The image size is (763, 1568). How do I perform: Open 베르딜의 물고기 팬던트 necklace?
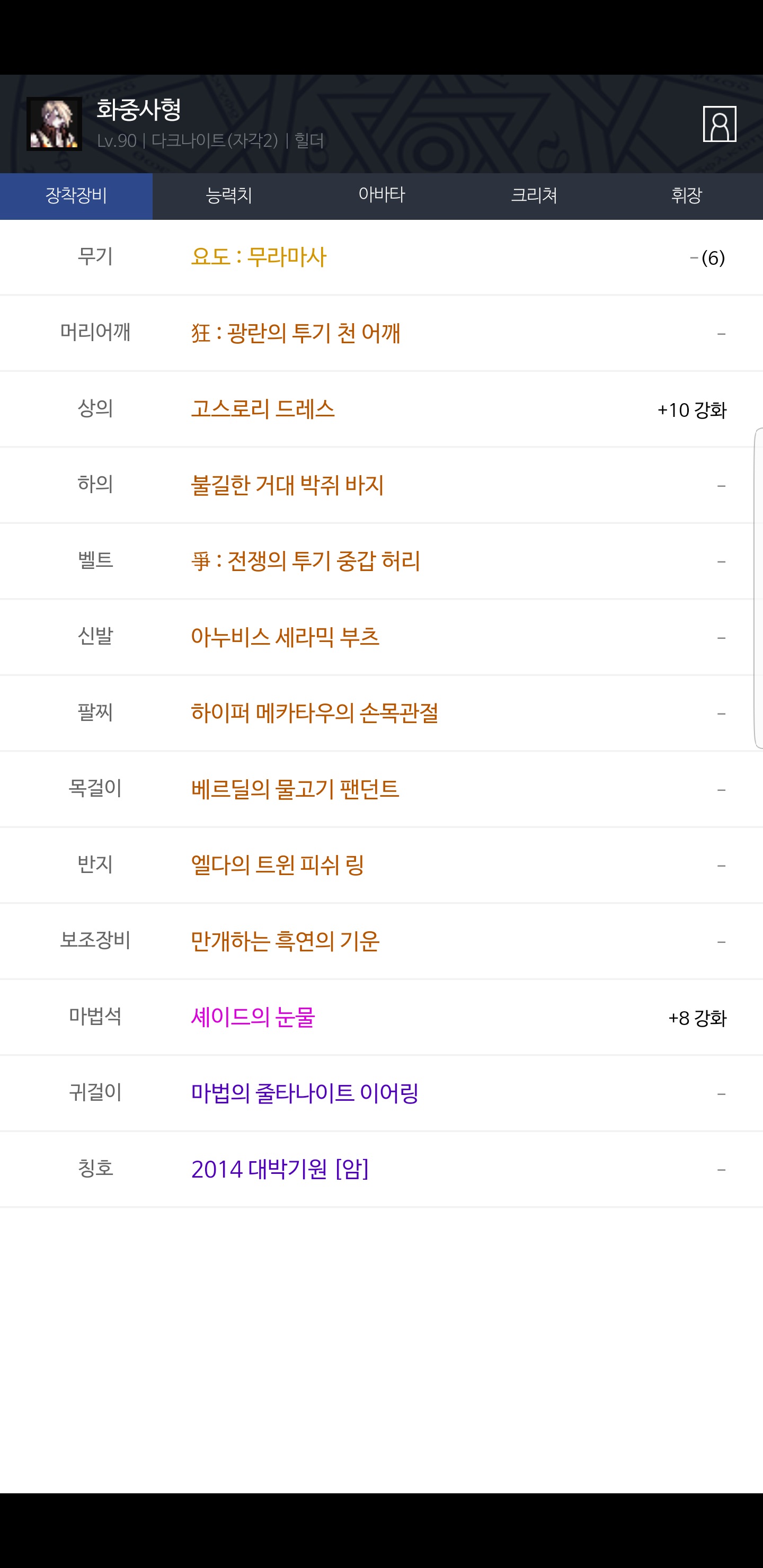[x=295, y=789]
